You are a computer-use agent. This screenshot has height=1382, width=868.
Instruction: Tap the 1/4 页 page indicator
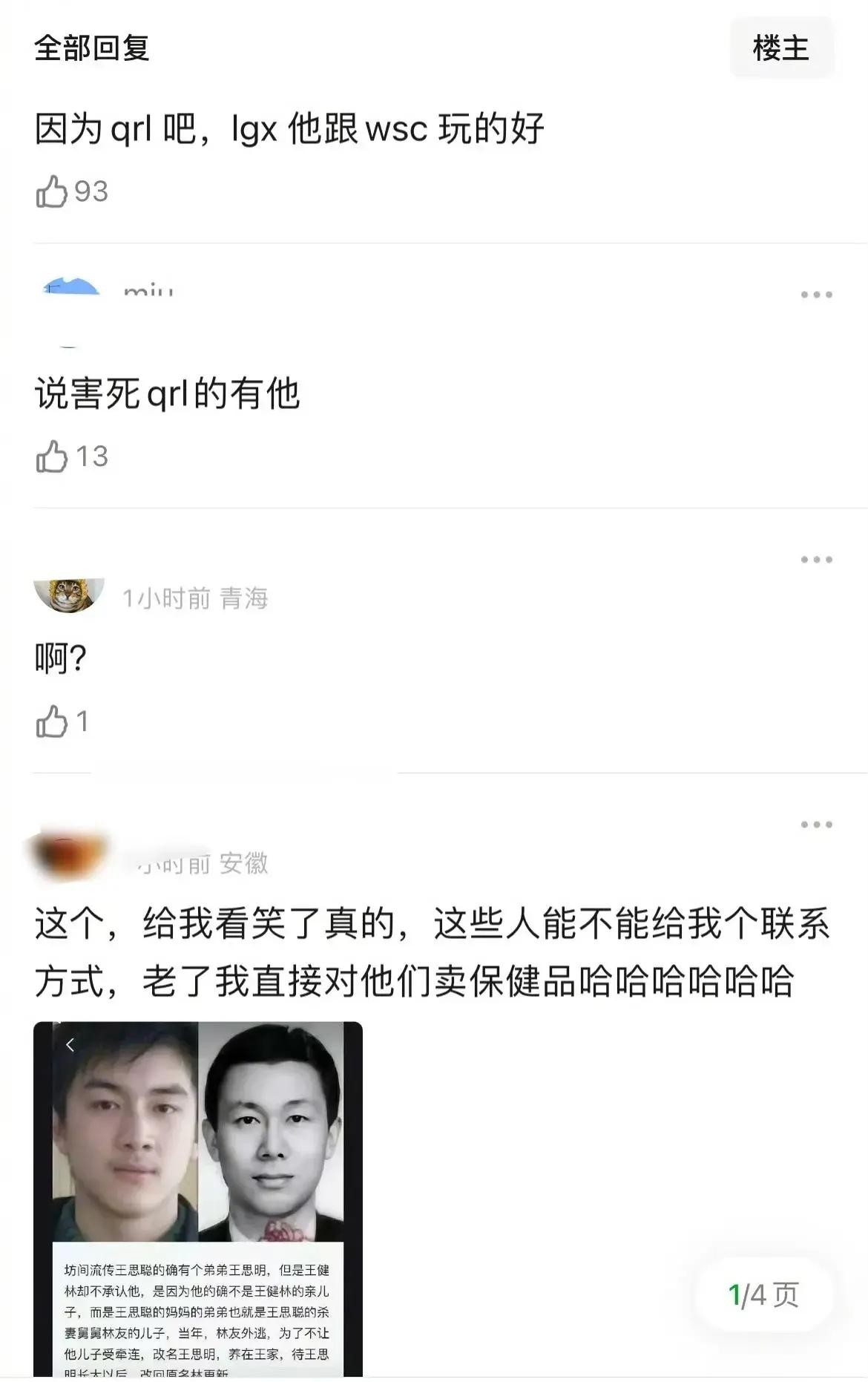pyautogui.click(x=763, y=1295)
